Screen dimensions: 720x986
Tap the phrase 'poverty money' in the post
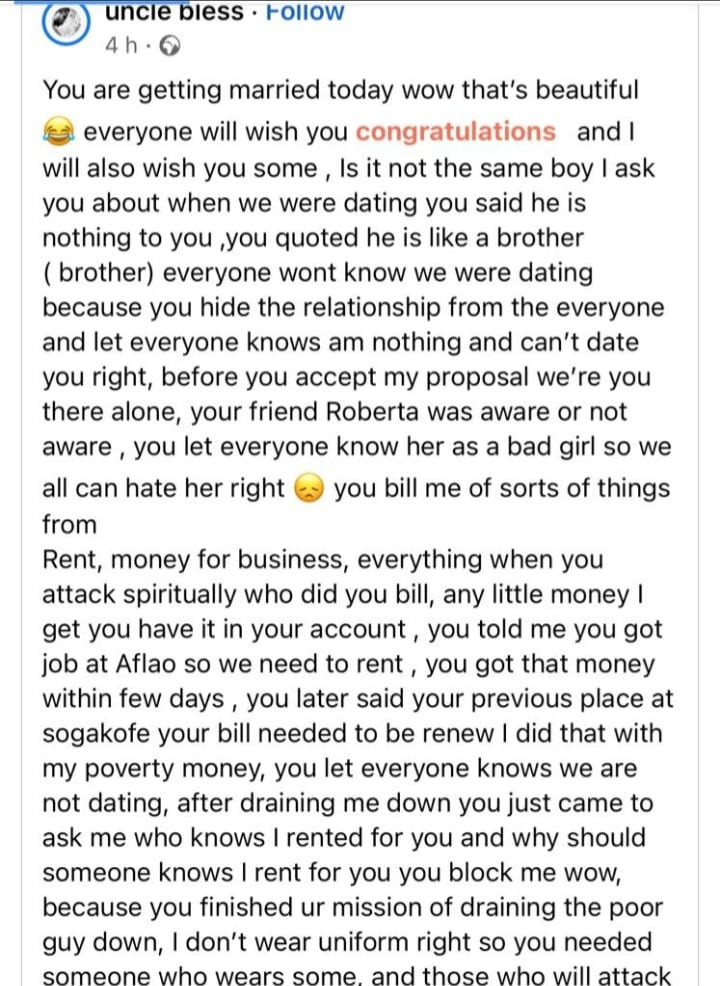165,769
